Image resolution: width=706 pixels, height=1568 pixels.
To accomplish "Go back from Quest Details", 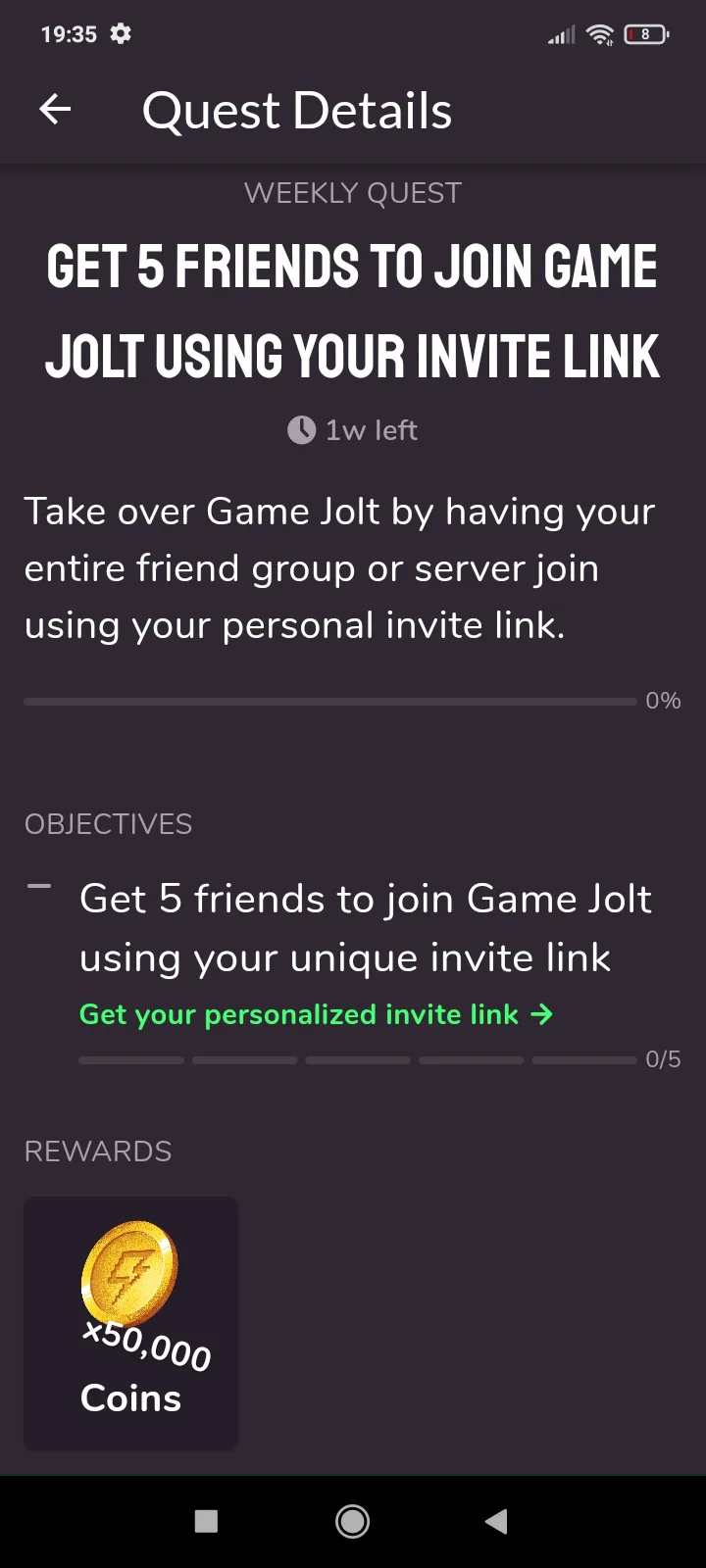I will [55, 110].
